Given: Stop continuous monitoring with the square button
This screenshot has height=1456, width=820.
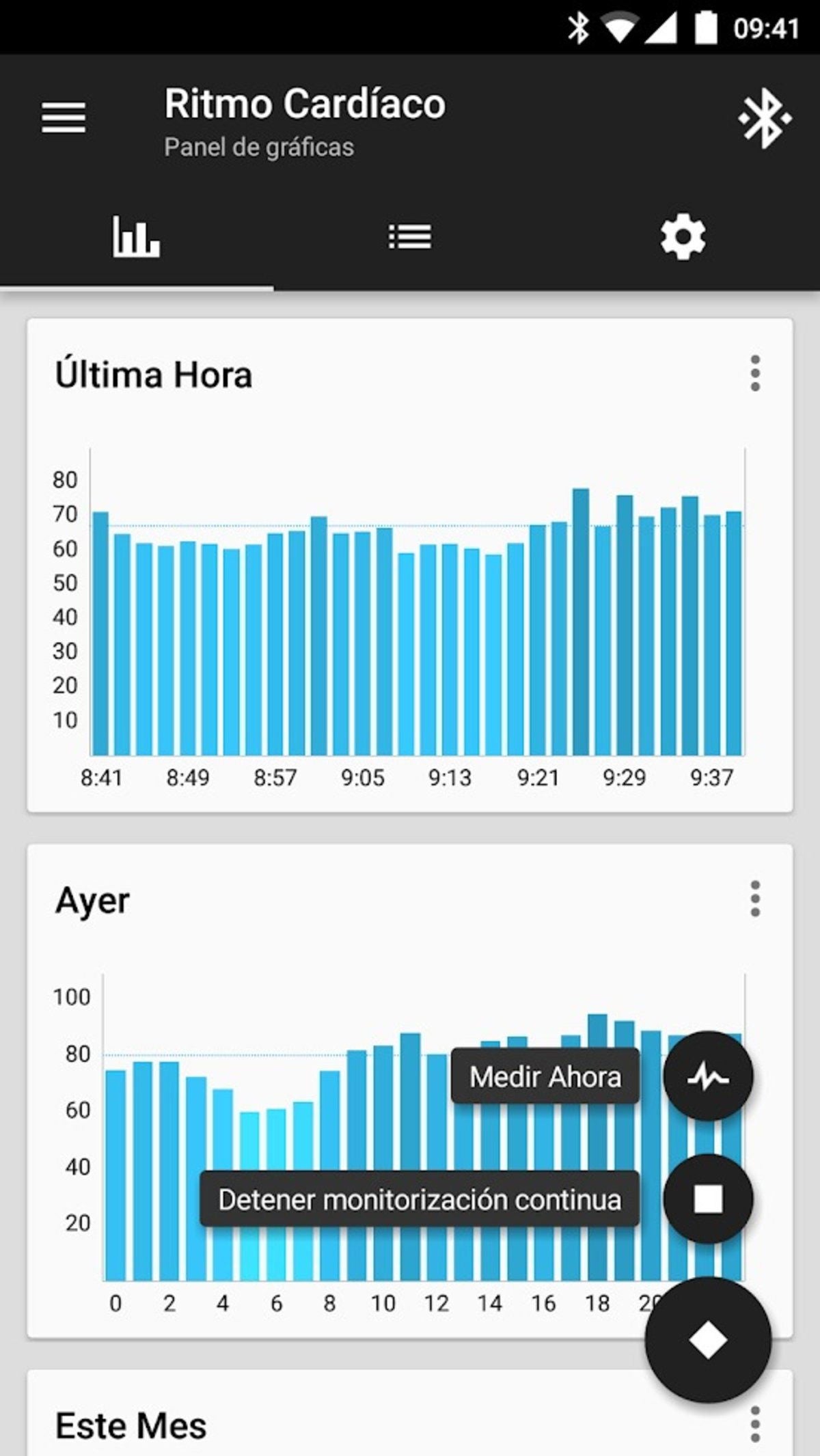Looking at the screenshot, I should coord(708,1199).
